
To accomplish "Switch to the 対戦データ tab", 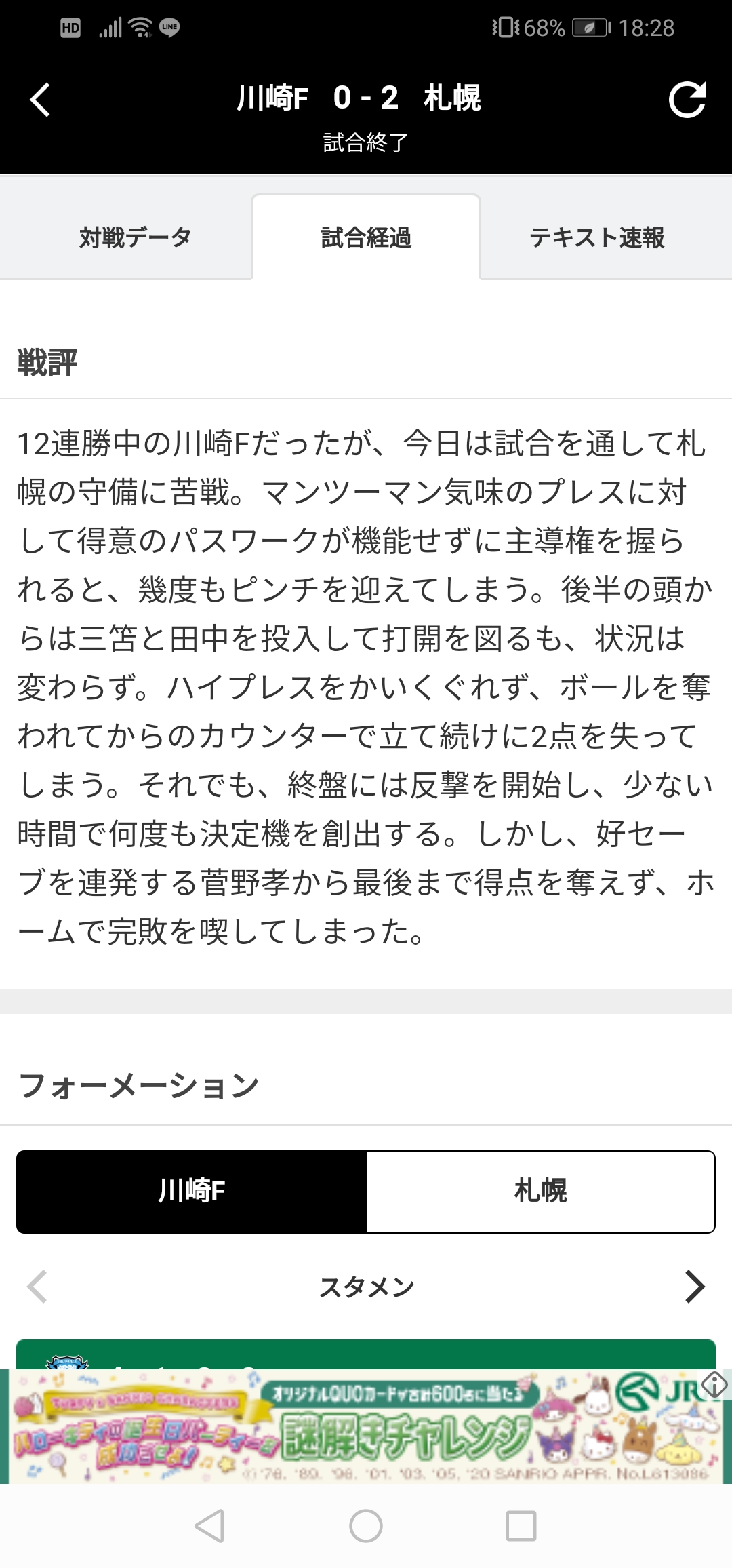I will tap(135, 237).
